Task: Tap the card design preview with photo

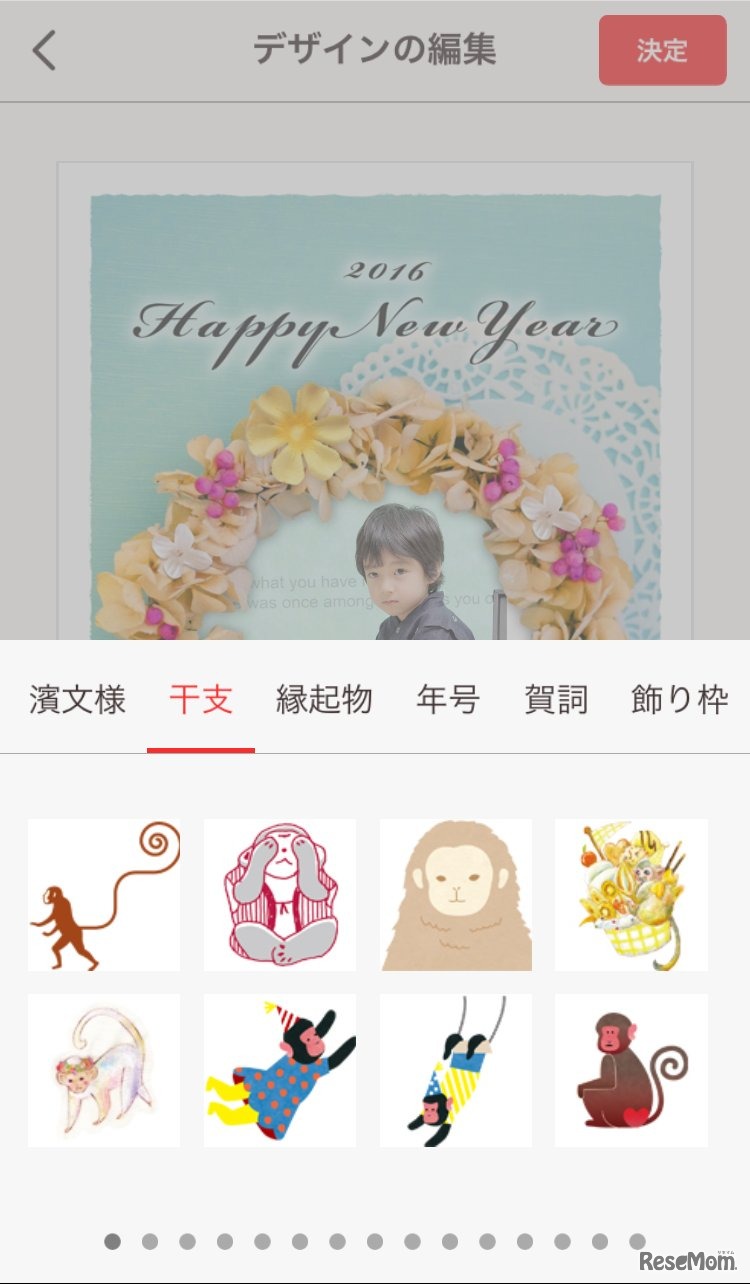Action: [x=375, y=400]
